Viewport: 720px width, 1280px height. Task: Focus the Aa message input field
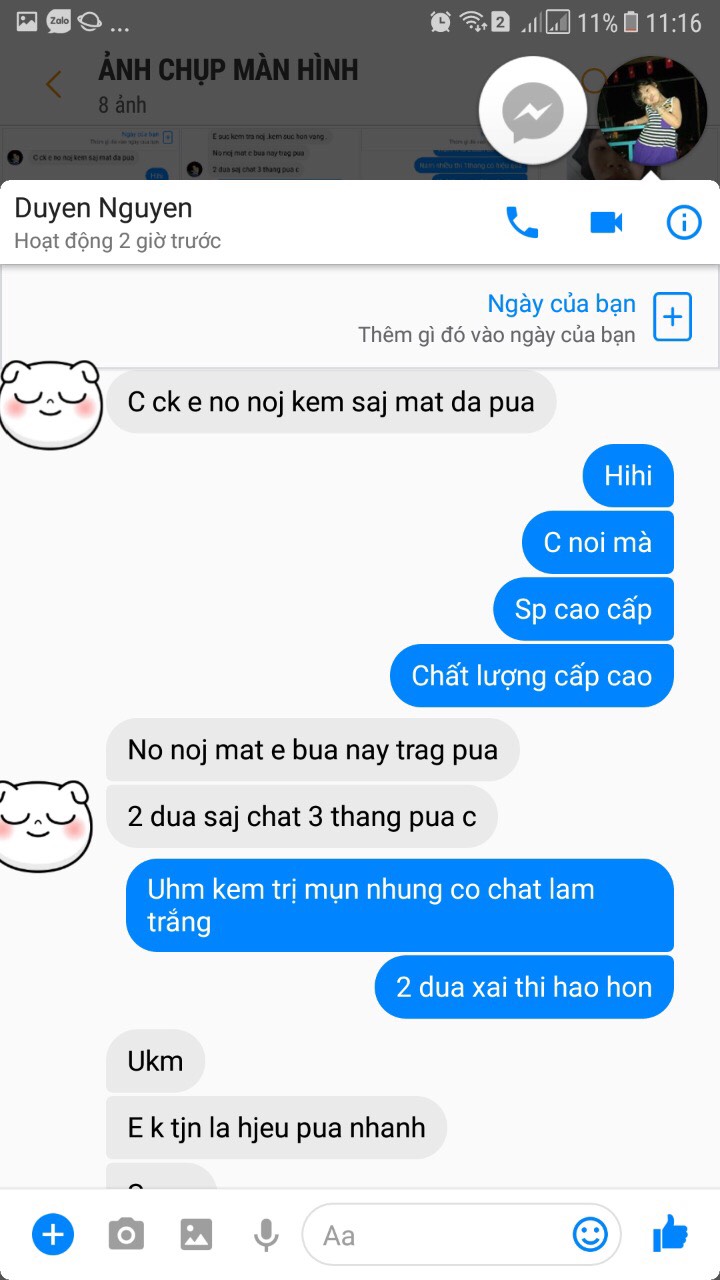pyautogui.click(x=462, y=1235)
